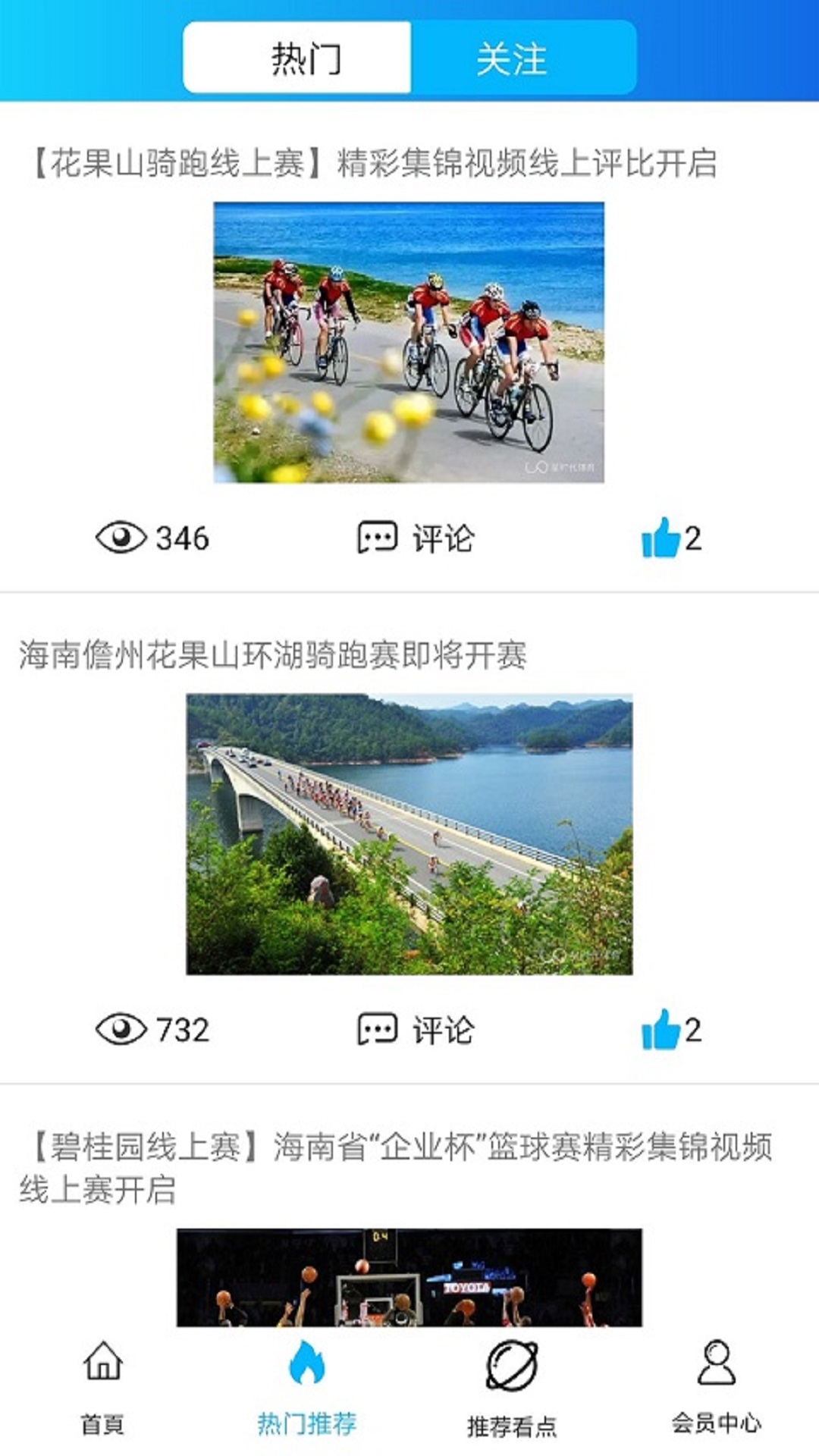Comment on the 花果山骑跑线上赛 post
819x1456 pixels.
[x=416, y=538]
